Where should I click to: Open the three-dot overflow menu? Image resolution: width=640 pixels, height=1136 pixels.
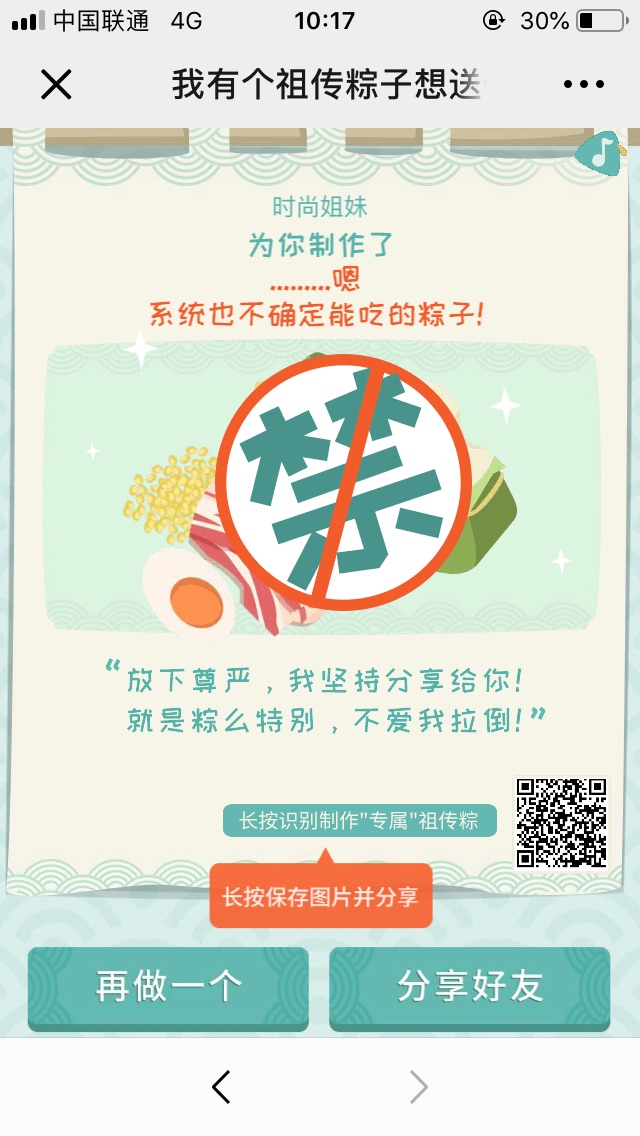(583, 85)
